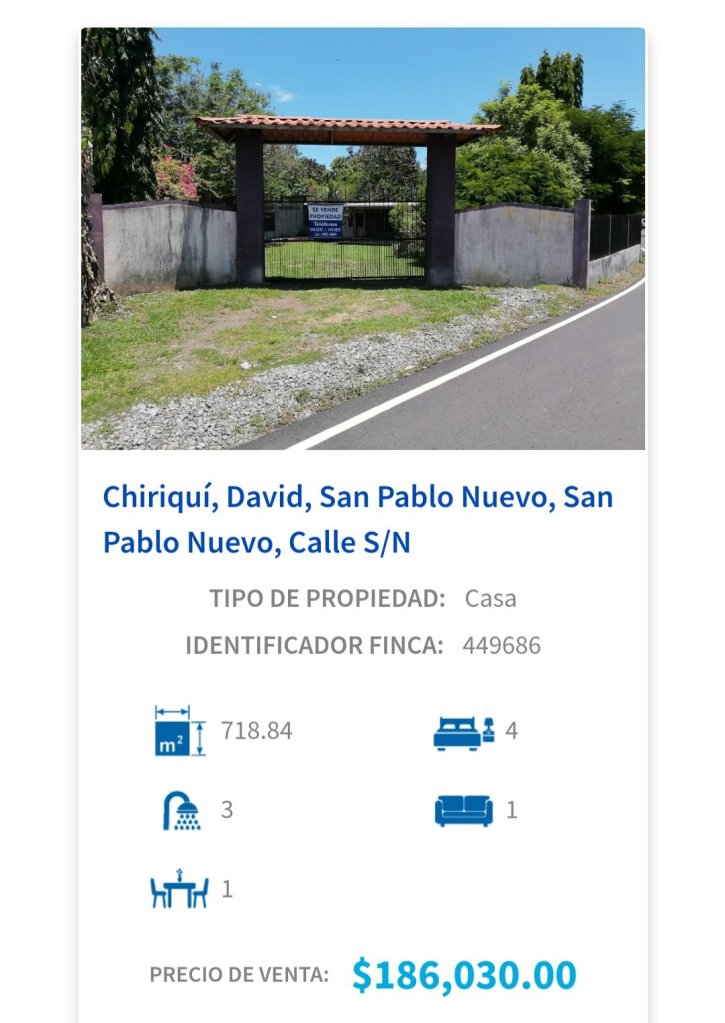Open the San Pablo Nuevo property photo
The height and width of the screenshot is (1023, 725).
pyautogui.click(x=362, y=239)
